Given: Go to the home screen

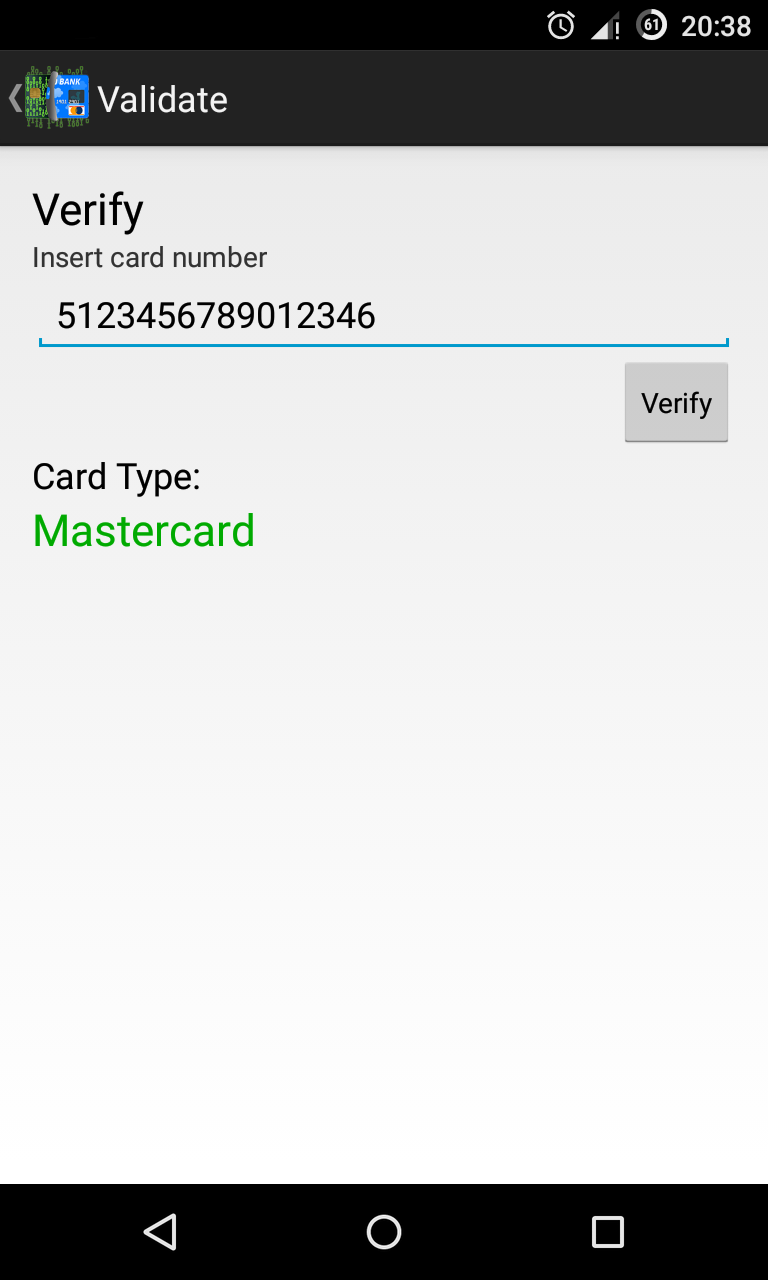Looking at the screenshot, I should (384, 1232).
